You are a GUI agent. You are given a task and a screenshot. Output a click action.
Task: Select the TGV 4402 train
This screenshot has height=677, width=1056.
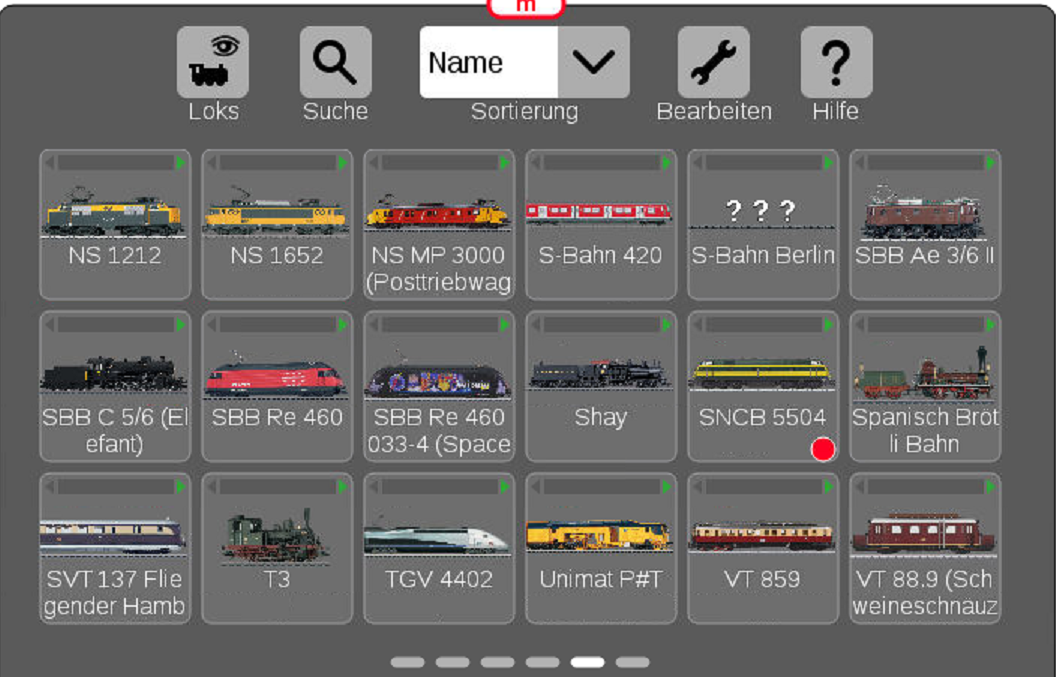coord(439,549)
